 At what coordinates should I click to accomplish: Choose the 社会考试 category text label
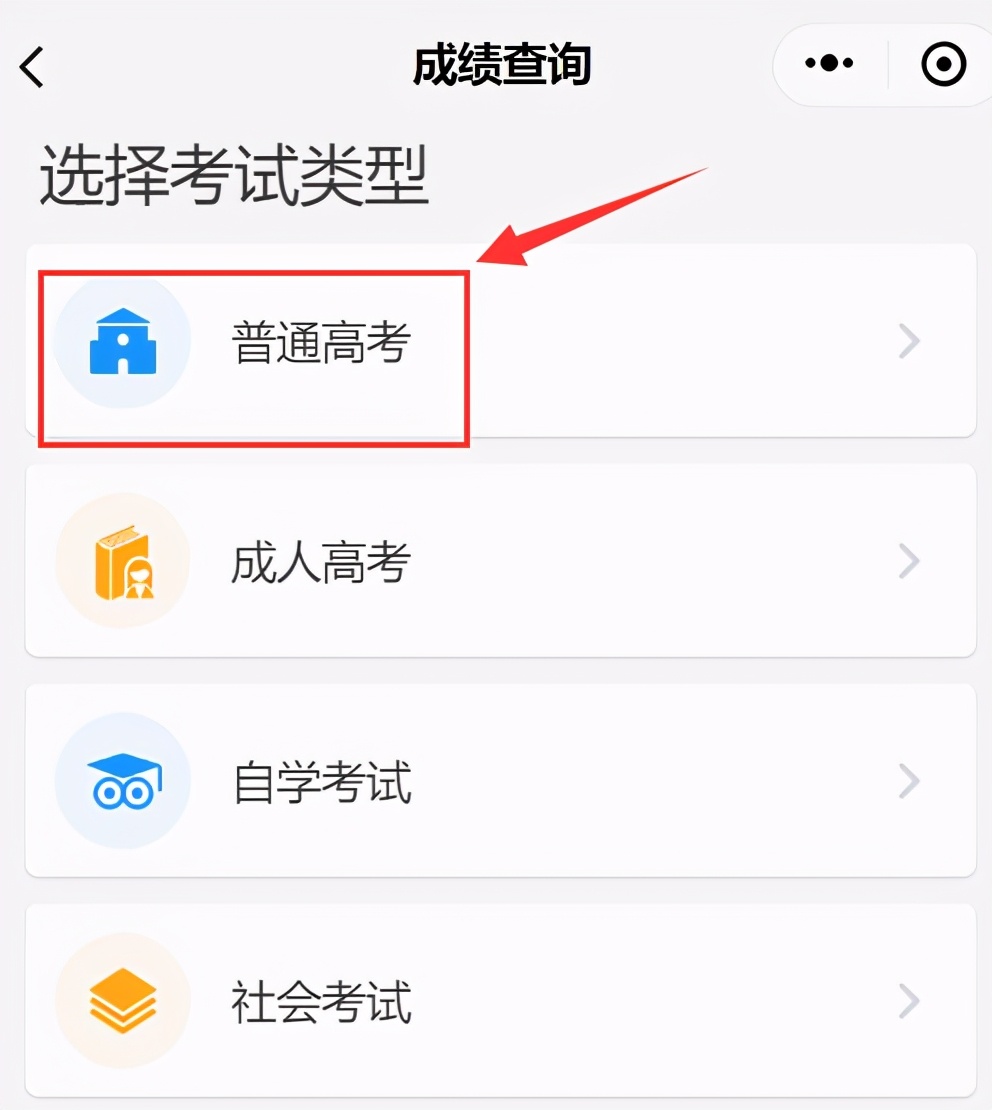coord(320,1002)
